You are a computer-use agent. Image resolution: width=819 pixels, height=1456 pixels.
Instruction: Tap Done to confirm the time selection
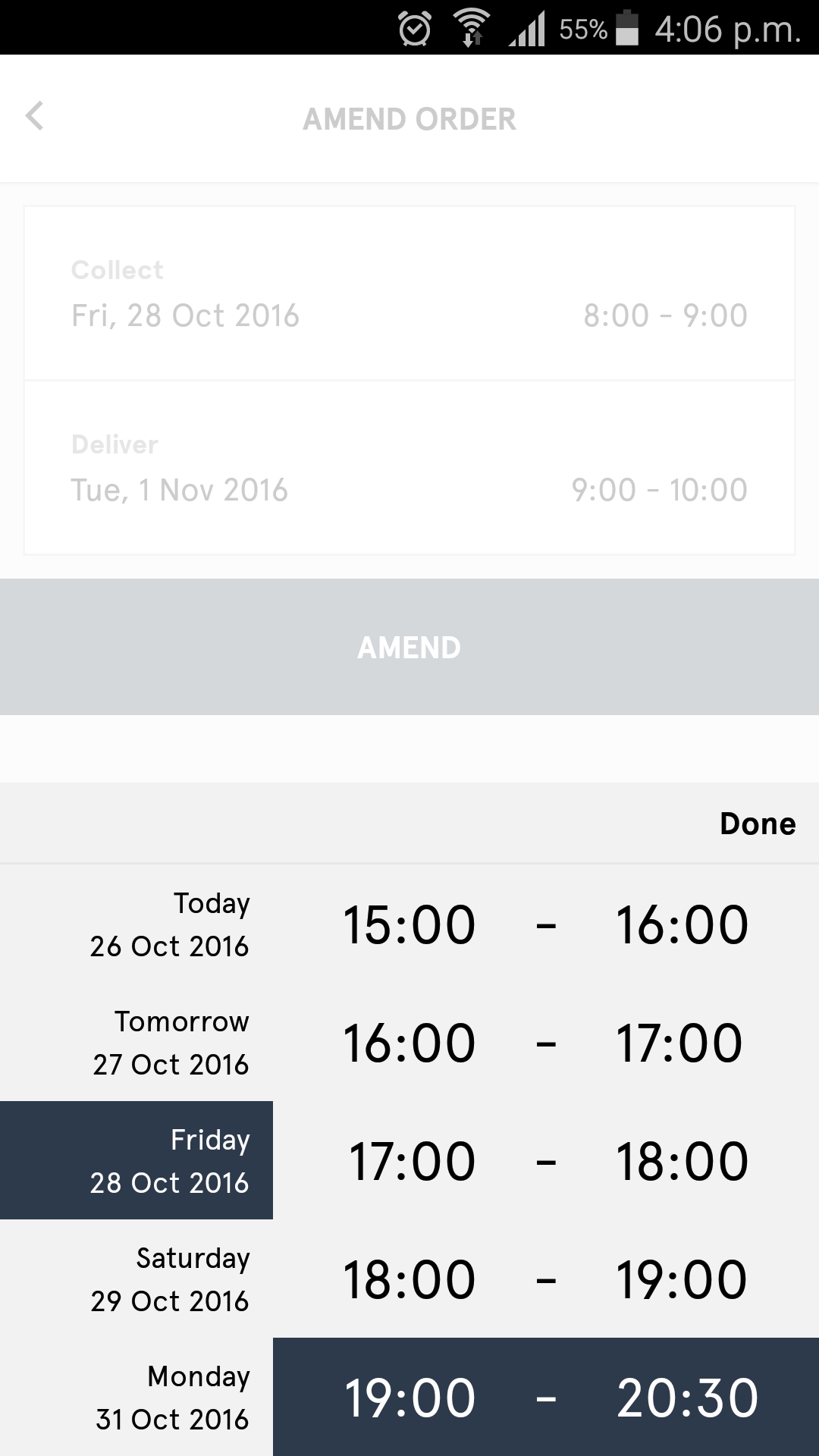(x=758, y=823)
